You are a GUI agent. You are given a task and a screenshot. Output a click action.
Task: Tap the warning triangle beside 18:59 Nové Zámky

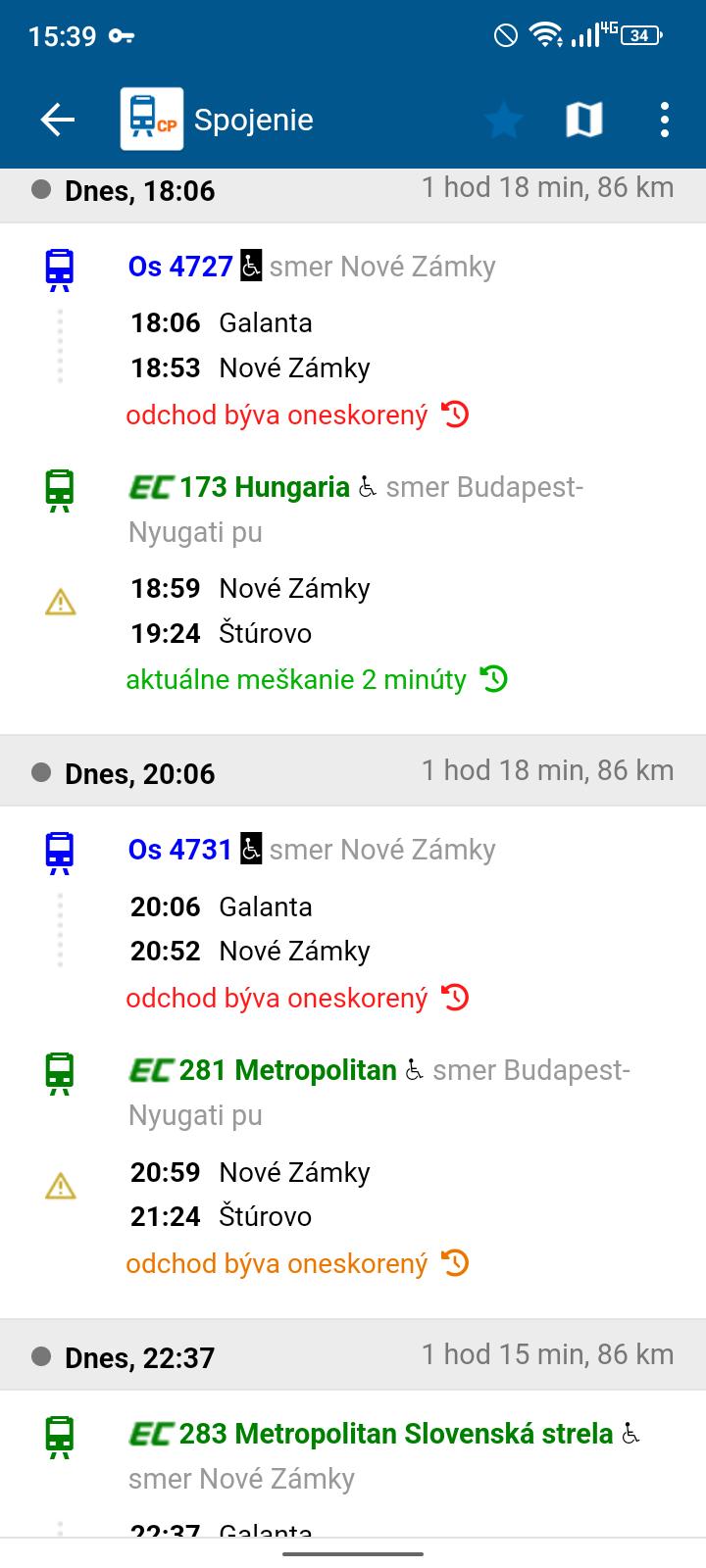60,601
